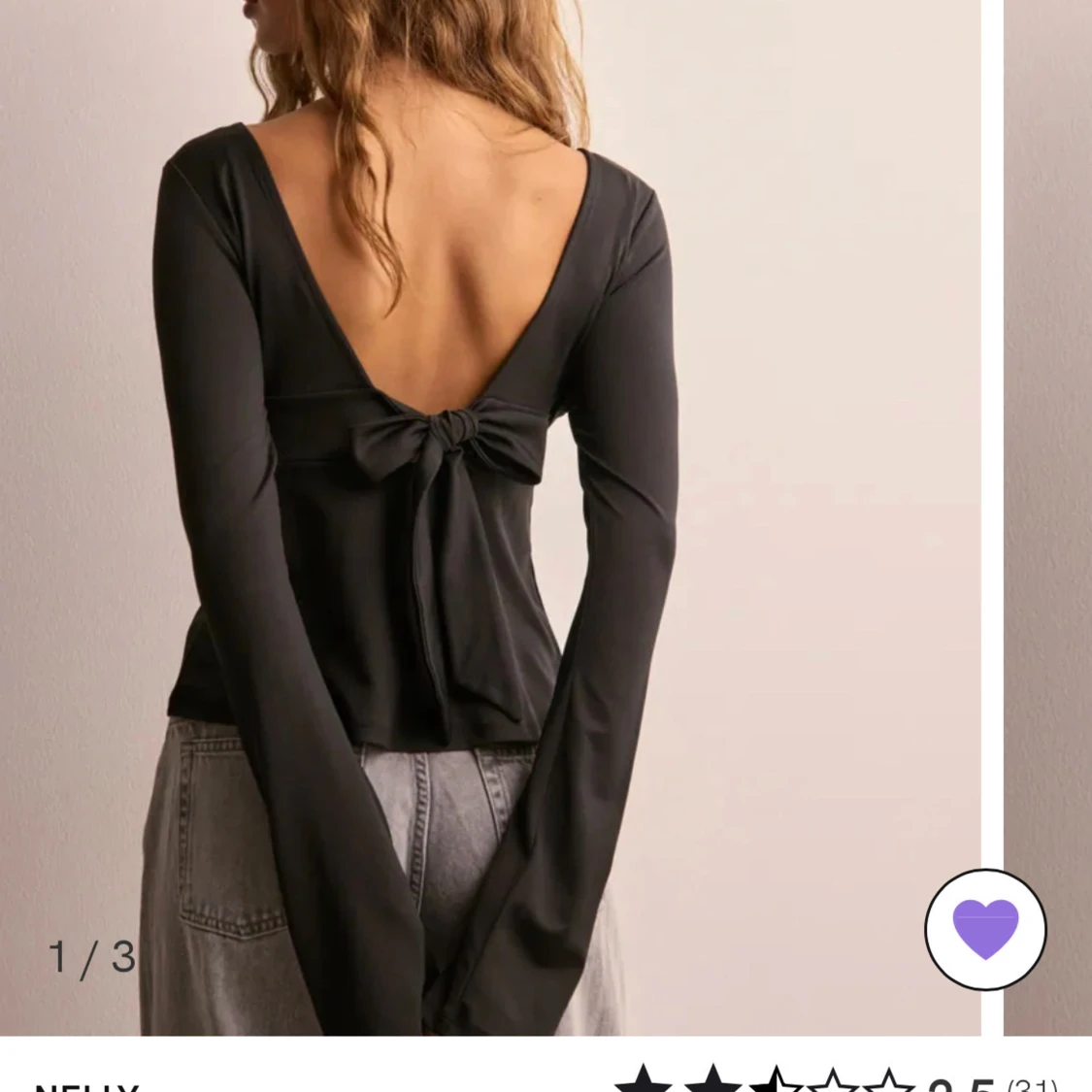
Task: Add this top to favorites with the heart
Action: (x=985, y=929)
